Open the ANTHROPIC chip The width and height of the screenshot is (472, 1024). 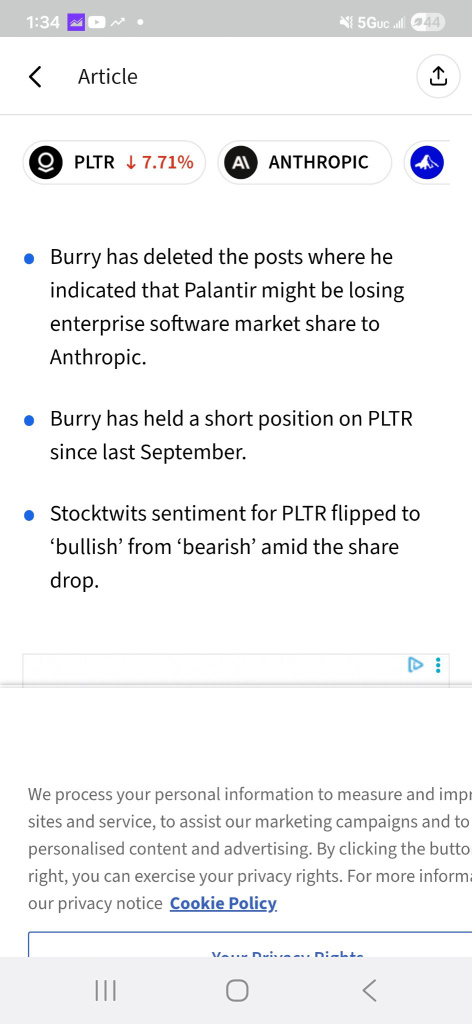[304, 162]
